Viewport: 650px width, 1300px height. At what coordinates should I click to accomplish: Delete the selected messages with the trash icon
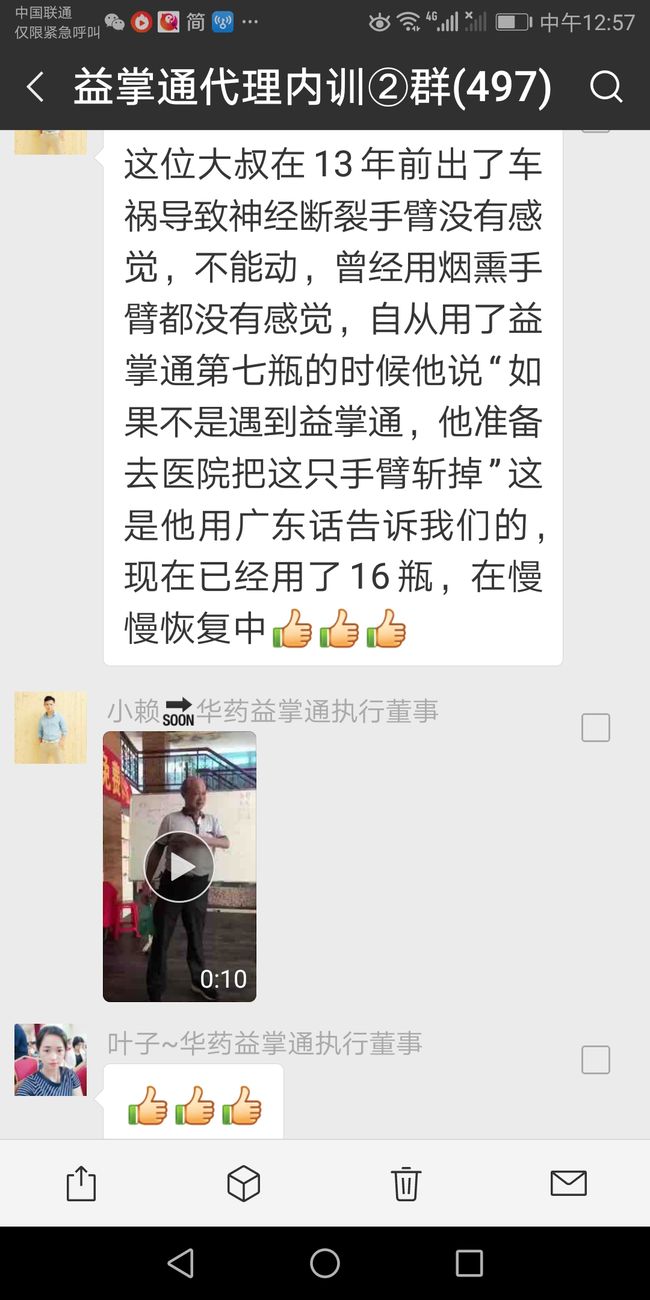click(406, 1183)
